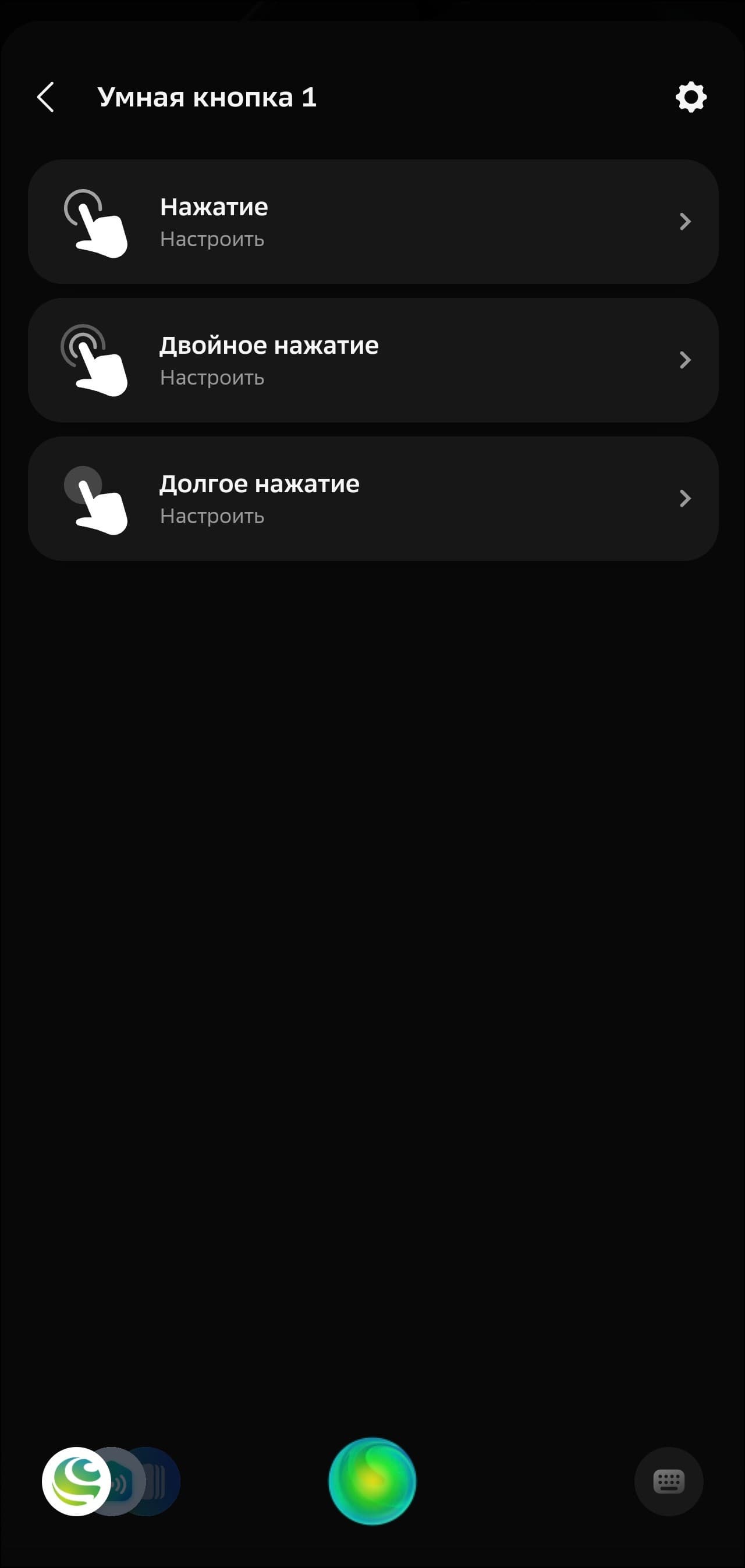Open the Нажатие configuration row
This screenshot has height=1568, width=745.
373,222
